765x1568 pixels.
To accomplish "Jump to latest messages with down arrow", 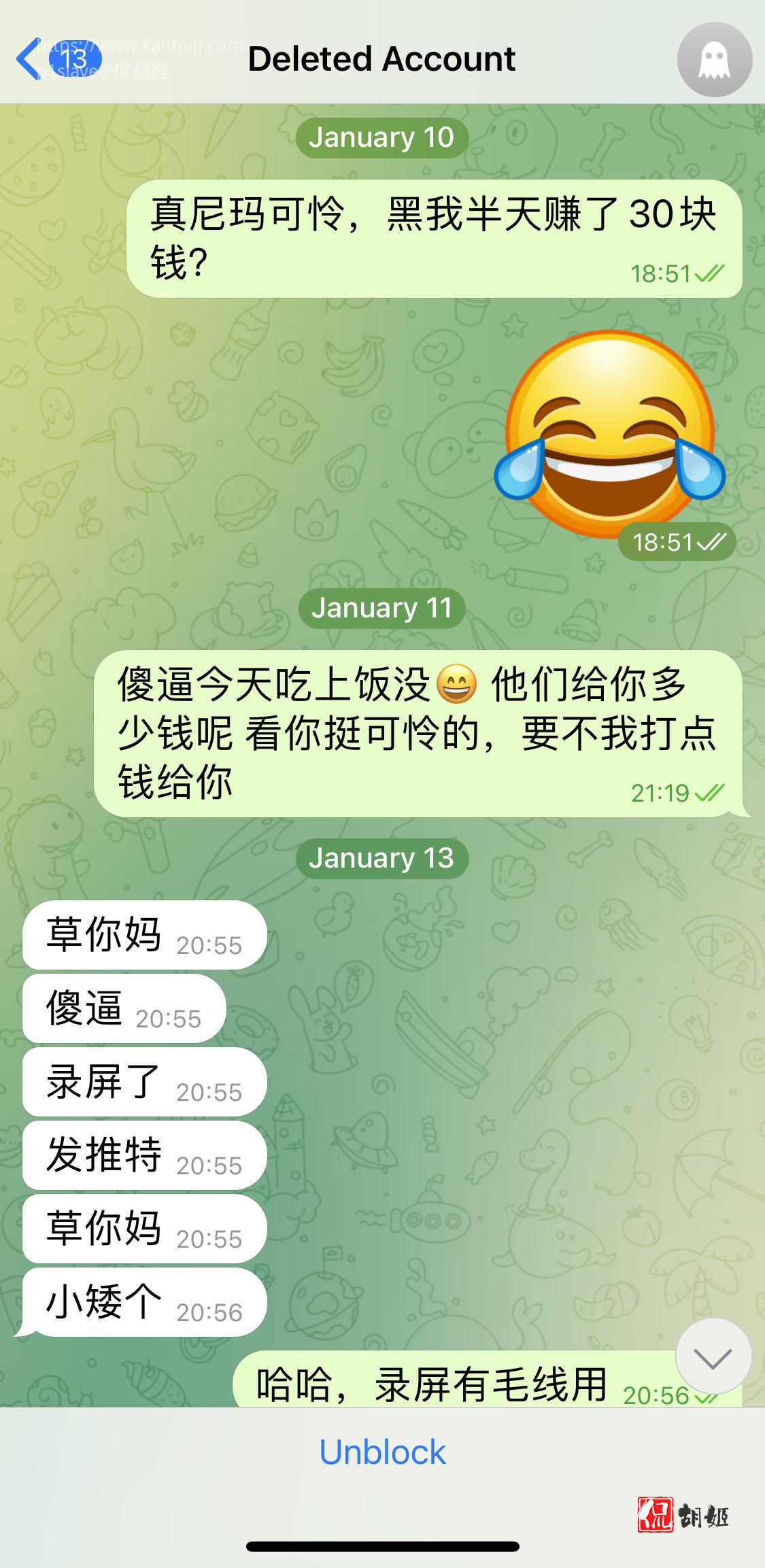I will [713, 1356].
